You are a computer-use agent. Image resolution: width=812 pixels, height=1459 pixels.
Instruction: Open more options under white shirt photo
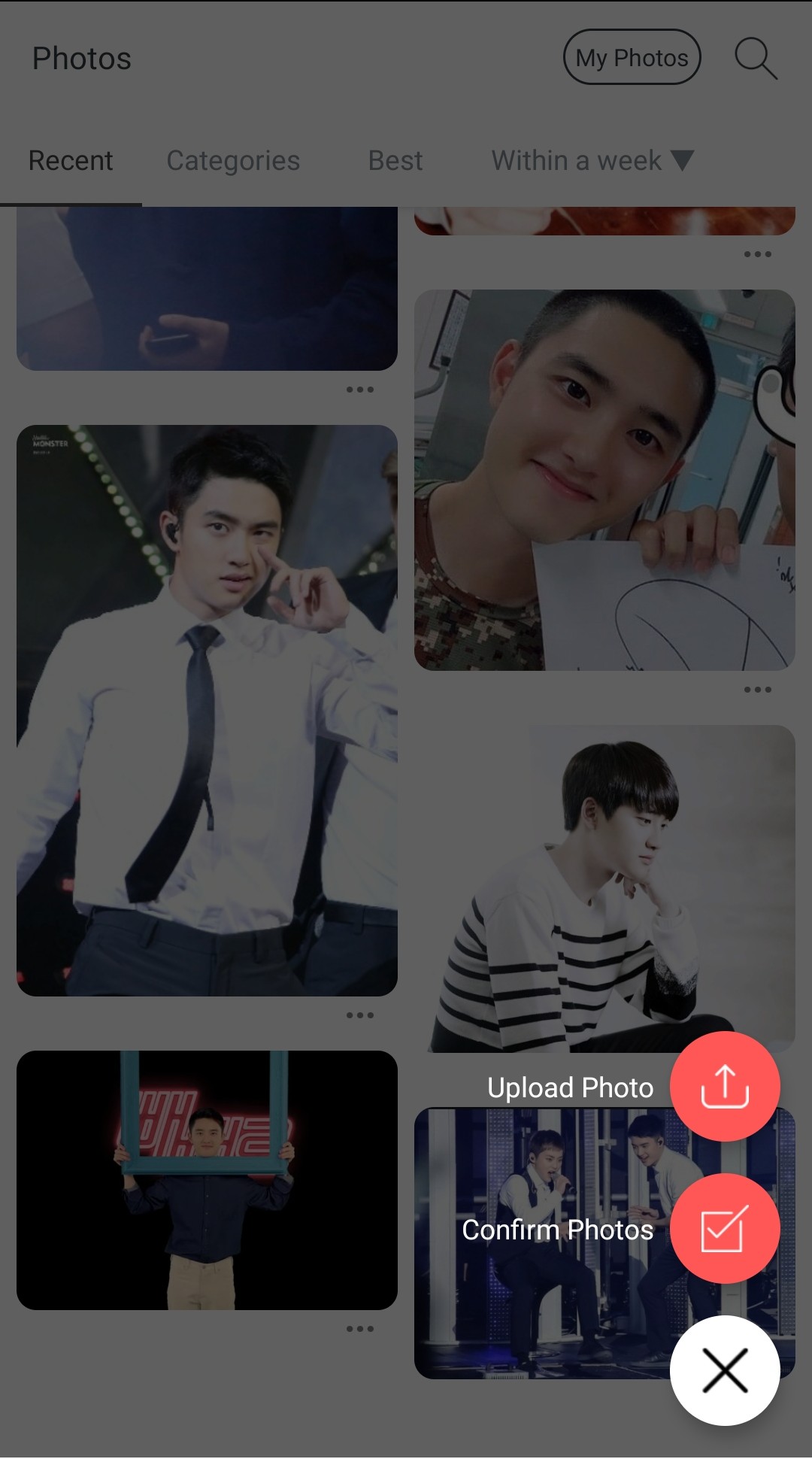click(x=360, y=1015)
